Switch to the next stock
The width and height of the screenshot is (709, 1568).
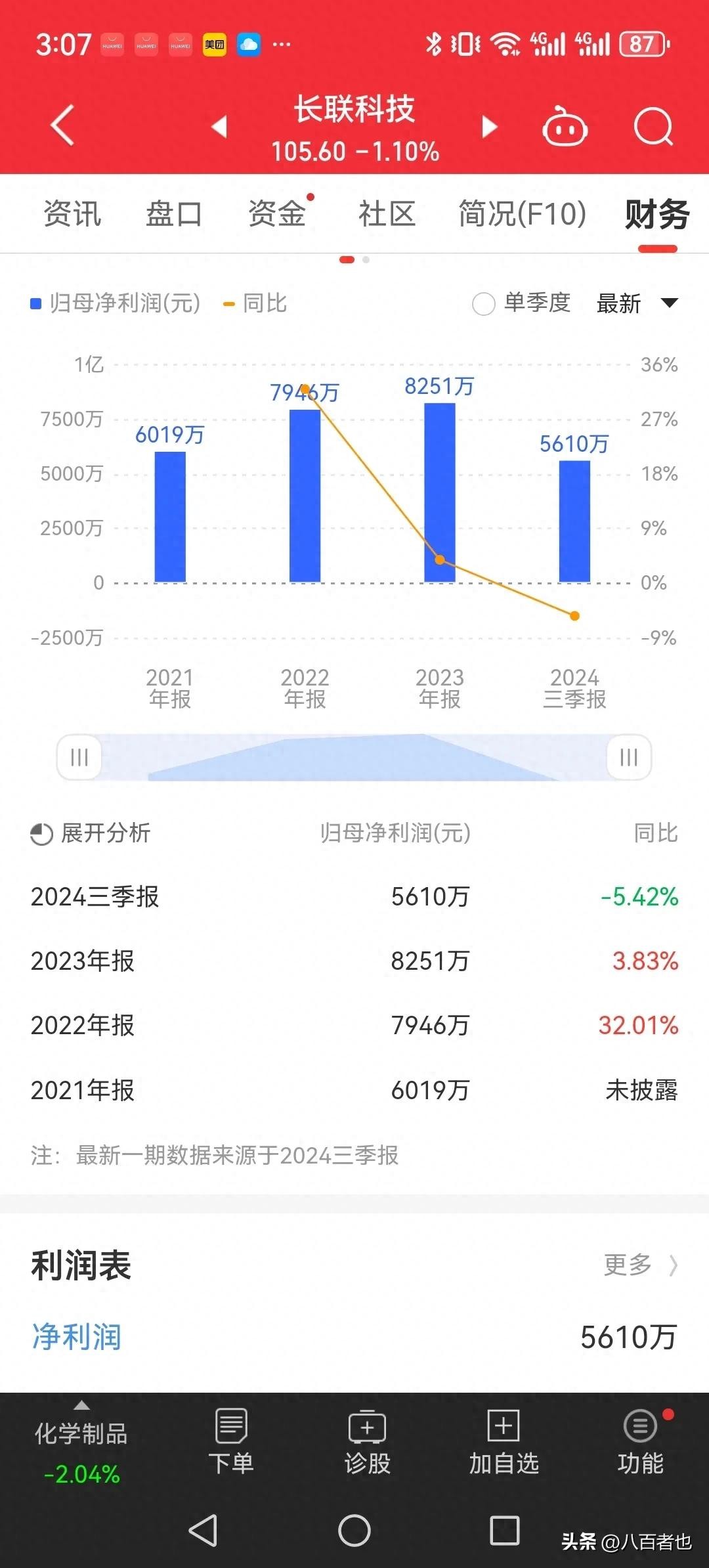point(489,126)
